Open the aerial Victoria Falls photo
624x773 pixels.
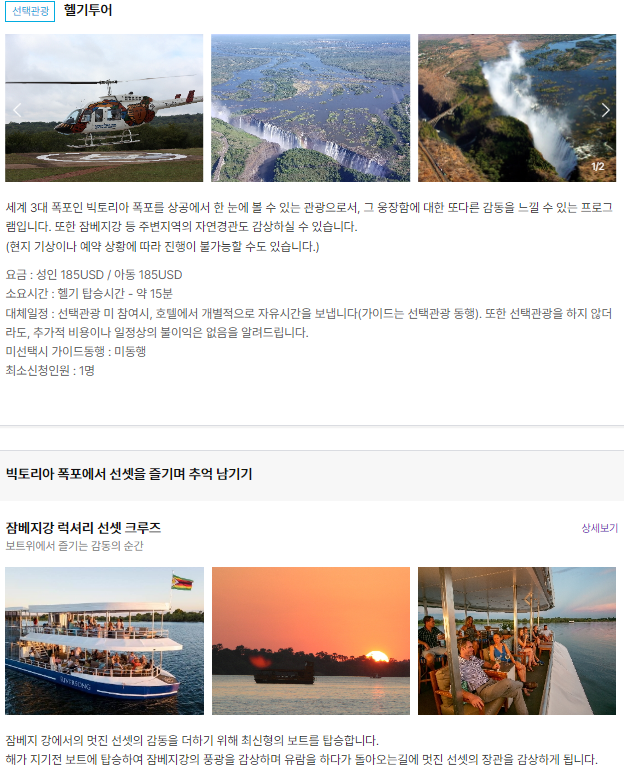point(310,108)
